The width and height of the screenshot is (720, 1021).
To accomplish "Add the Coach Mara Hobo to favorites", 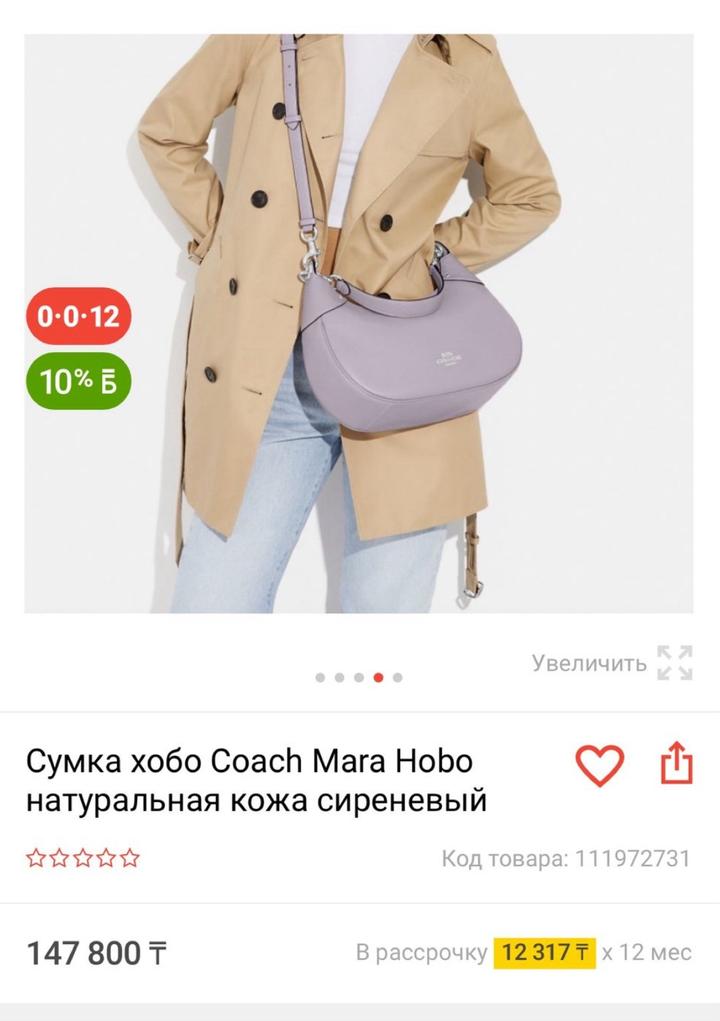I will pos(600,766).
